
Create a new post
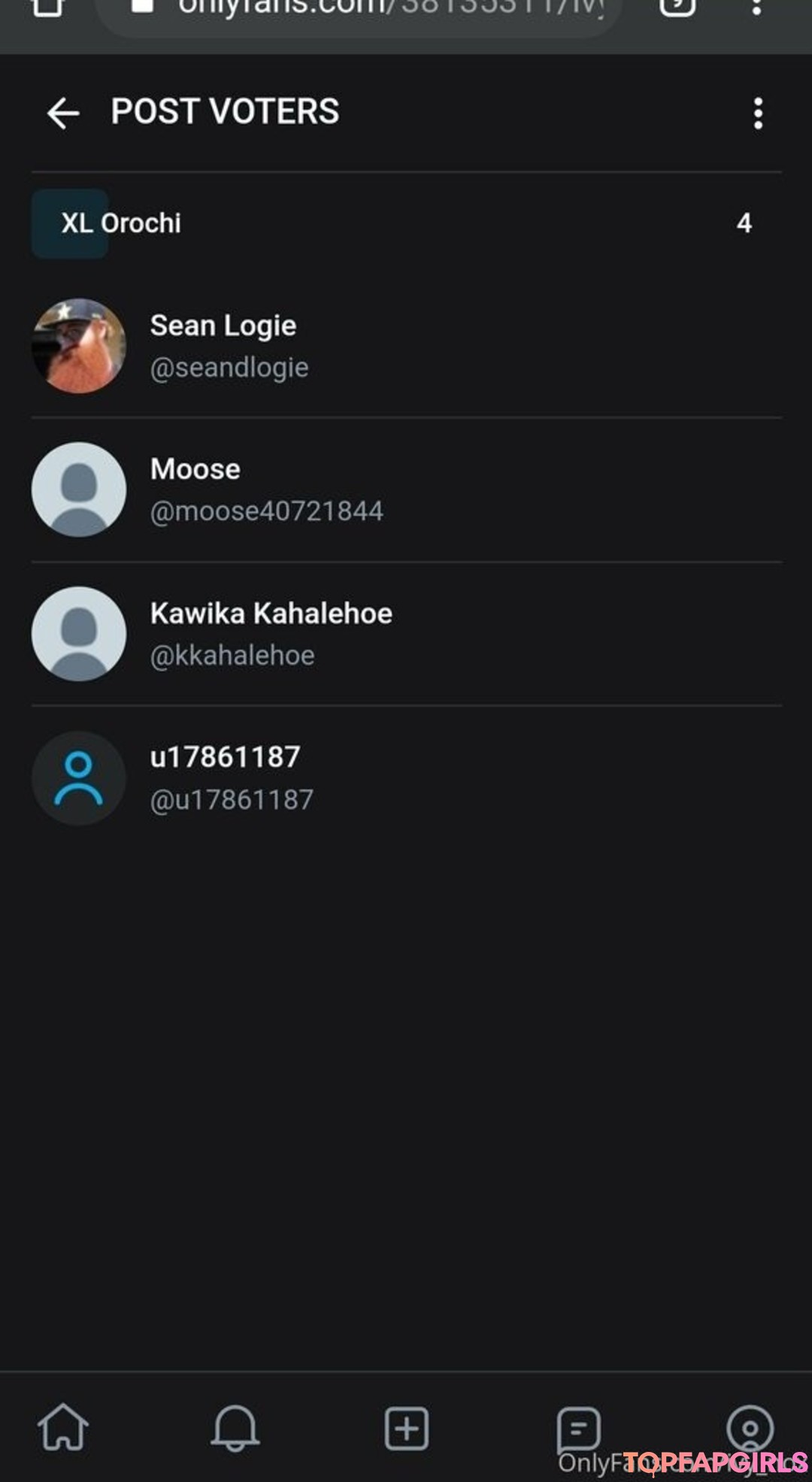coord(407,1427)
